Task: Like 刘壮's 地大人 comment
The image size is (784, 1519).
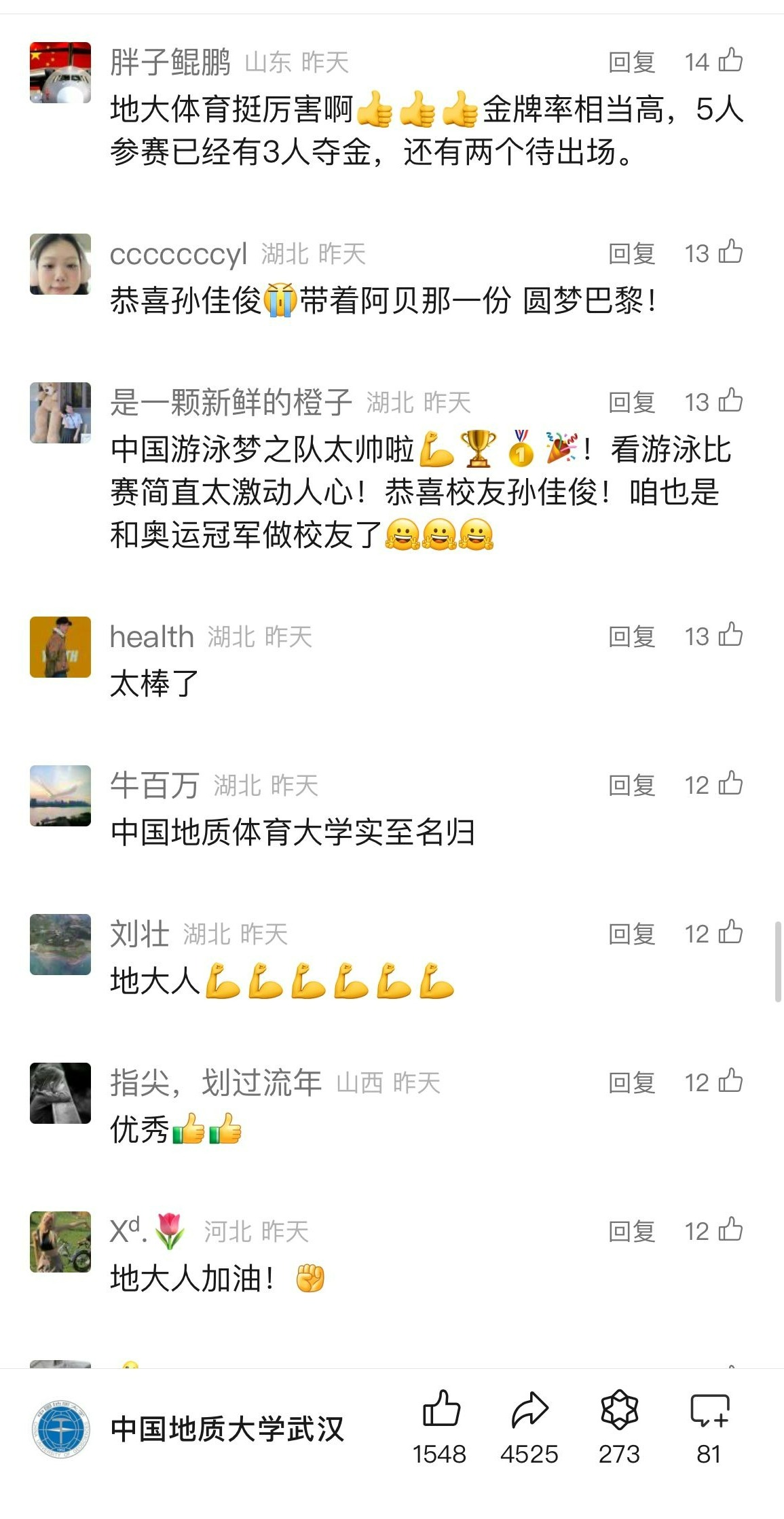Action: tap(730, 932)
